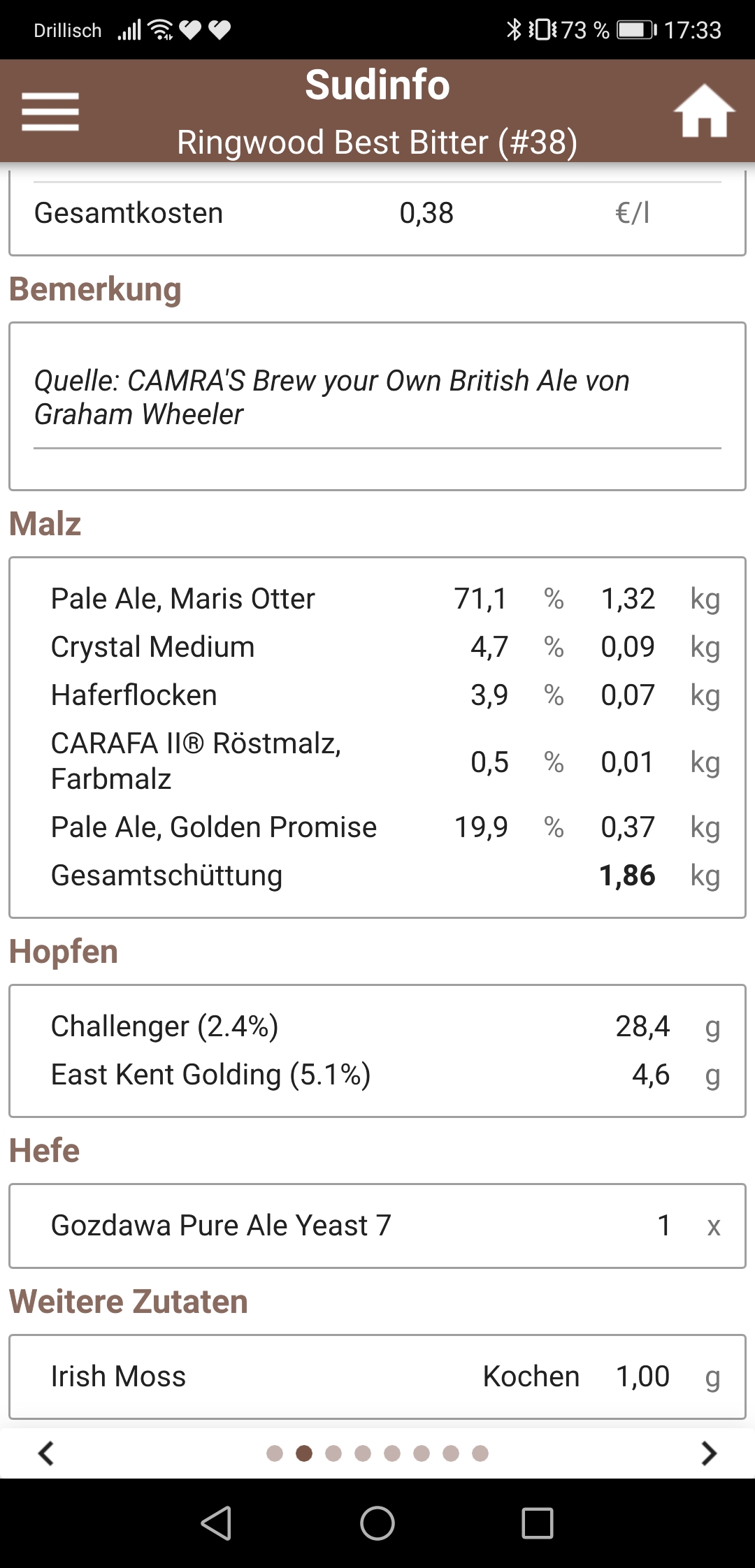This screenshot has width=755, height=1568.
Task: Tap the Android back button
Action: pyautogui.click(x=217, y=1523)
